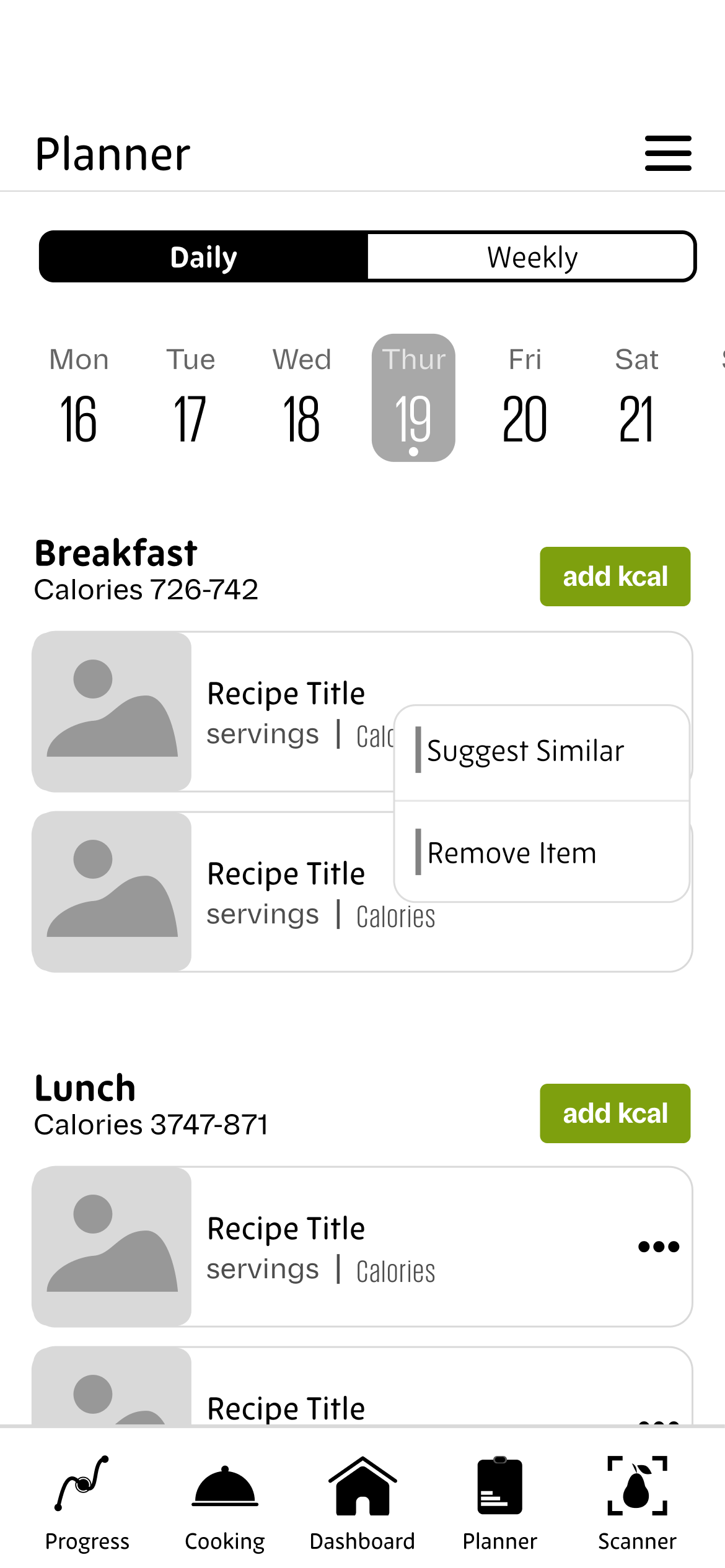Add kcal to Breakfast
This screenshot has height=1568, width=725.
(615, 577)
